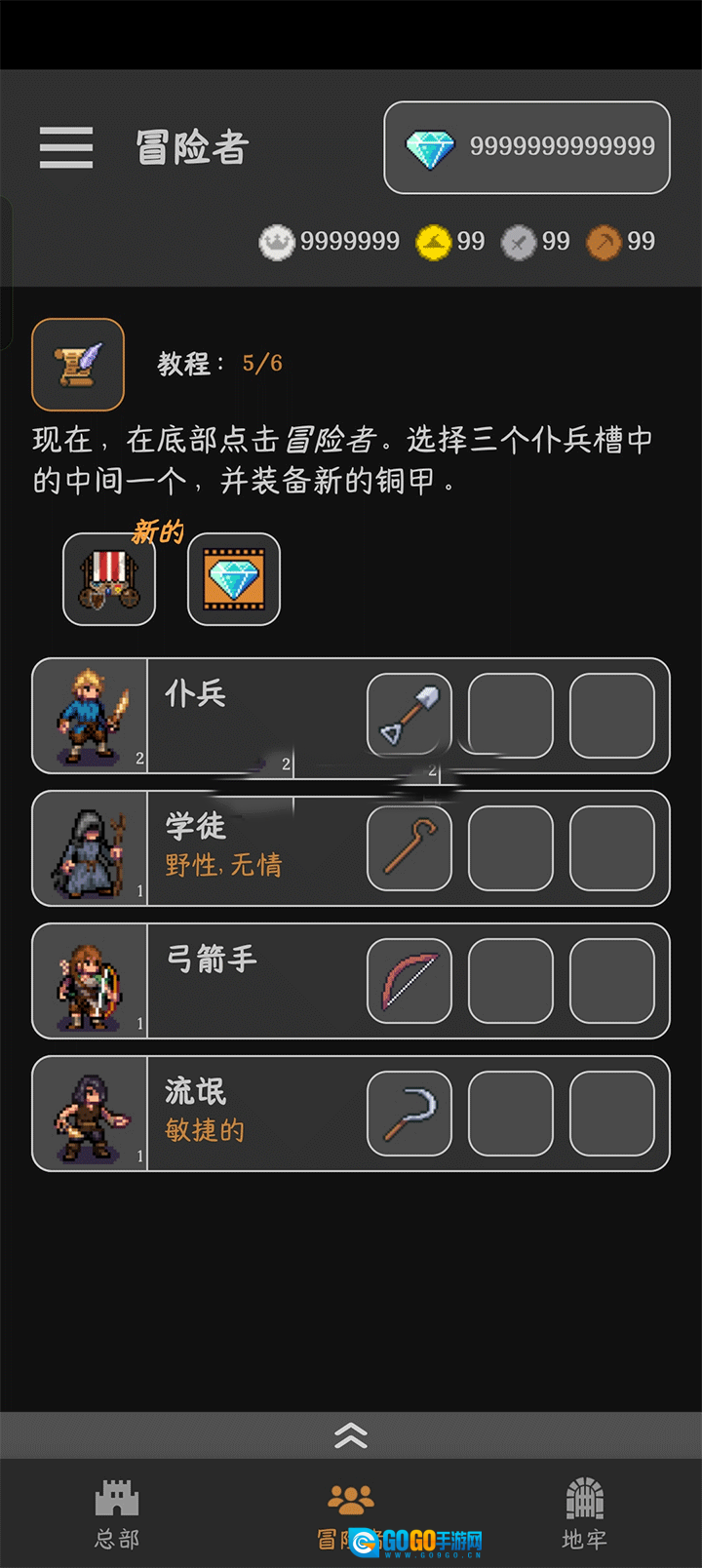
Task: Tap the staff slot of 学徒
Action: point(409,848)
